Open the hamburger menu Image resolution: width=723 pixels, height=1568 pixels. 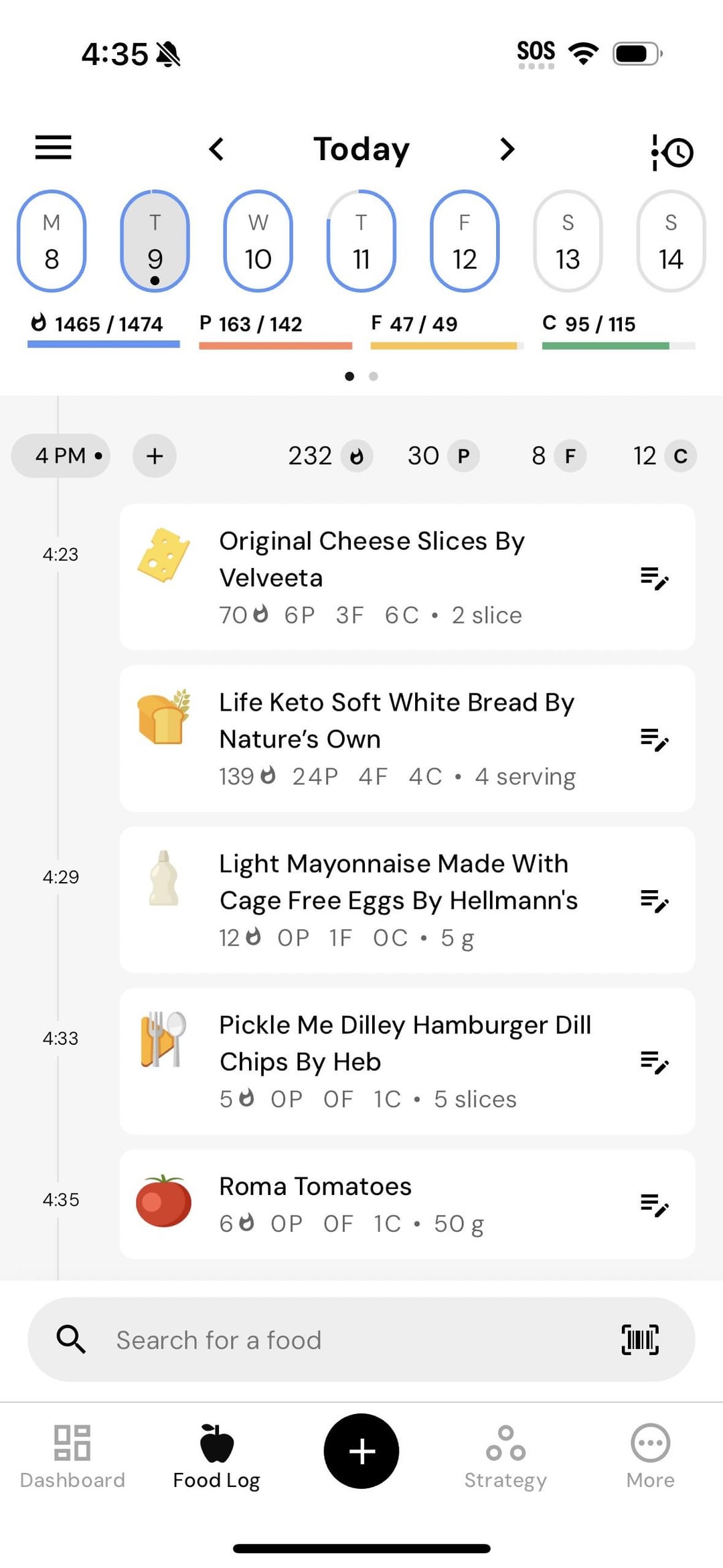54,147
